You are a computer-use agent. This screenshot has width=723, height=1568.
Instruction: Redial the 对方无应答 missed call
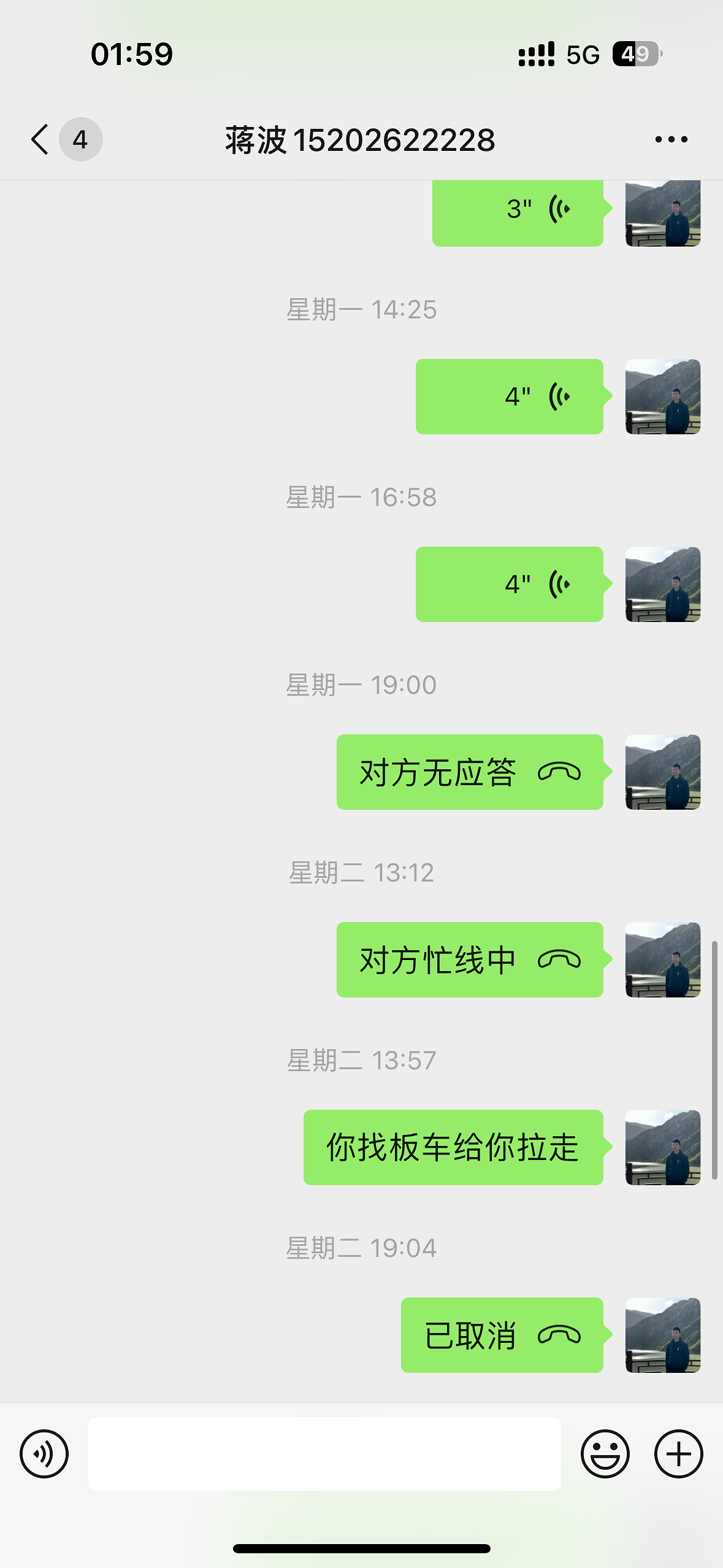point(470,772)
